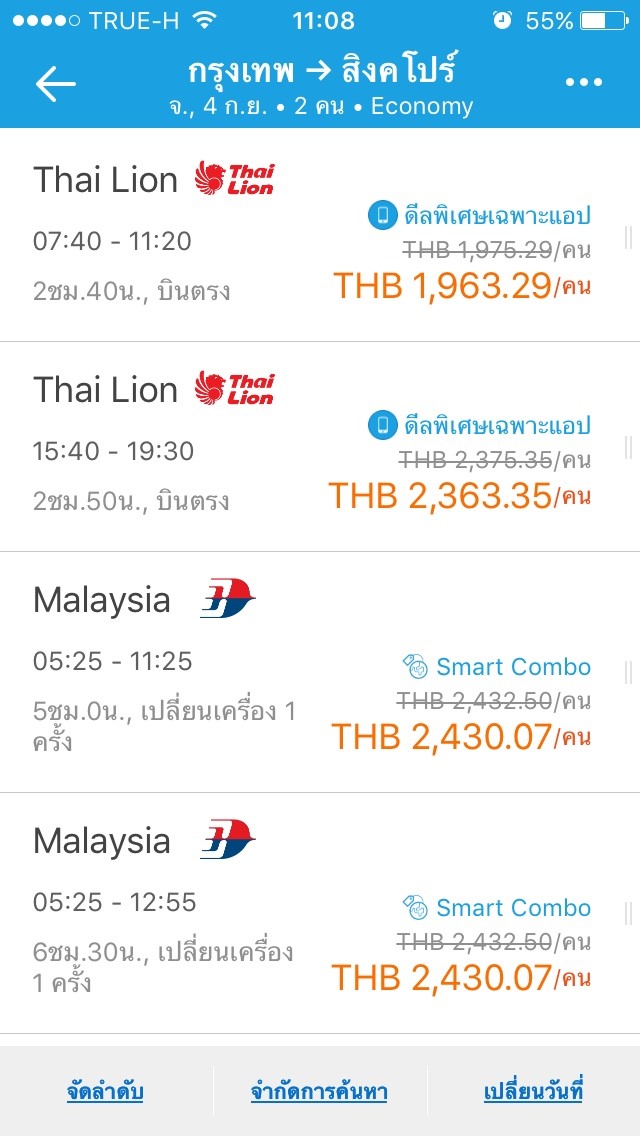Filter results with จำกัดการค้นหา
This screenshot has width=640, height=1136.
(x=319, y=1092)
